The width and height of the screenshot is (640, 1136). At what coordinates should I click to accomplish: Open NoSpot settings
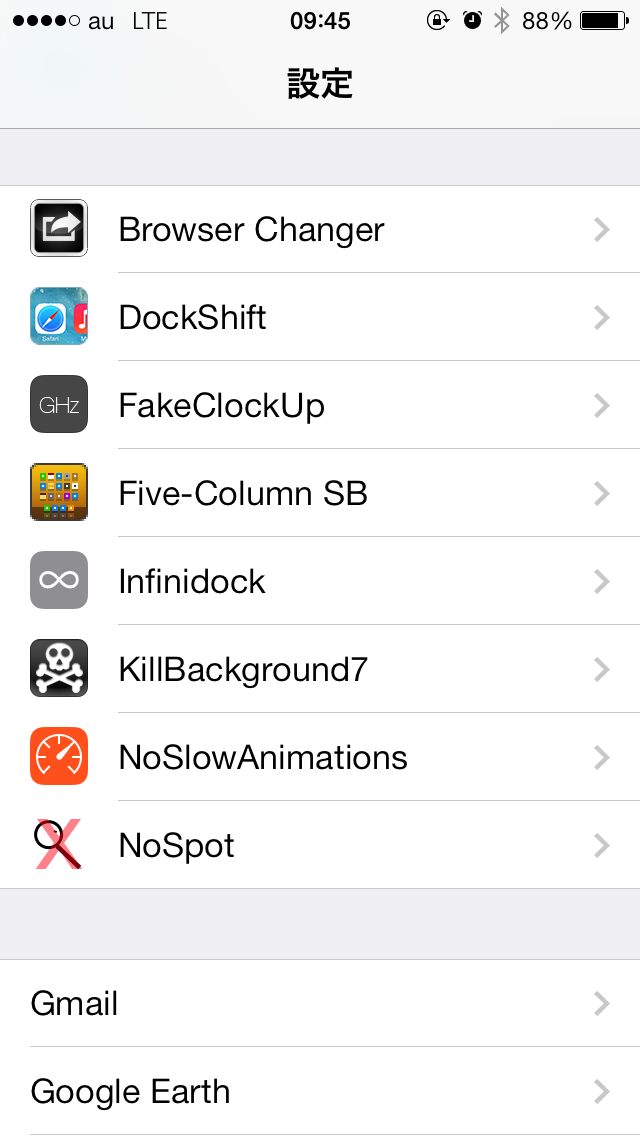[x=320, y=845]
